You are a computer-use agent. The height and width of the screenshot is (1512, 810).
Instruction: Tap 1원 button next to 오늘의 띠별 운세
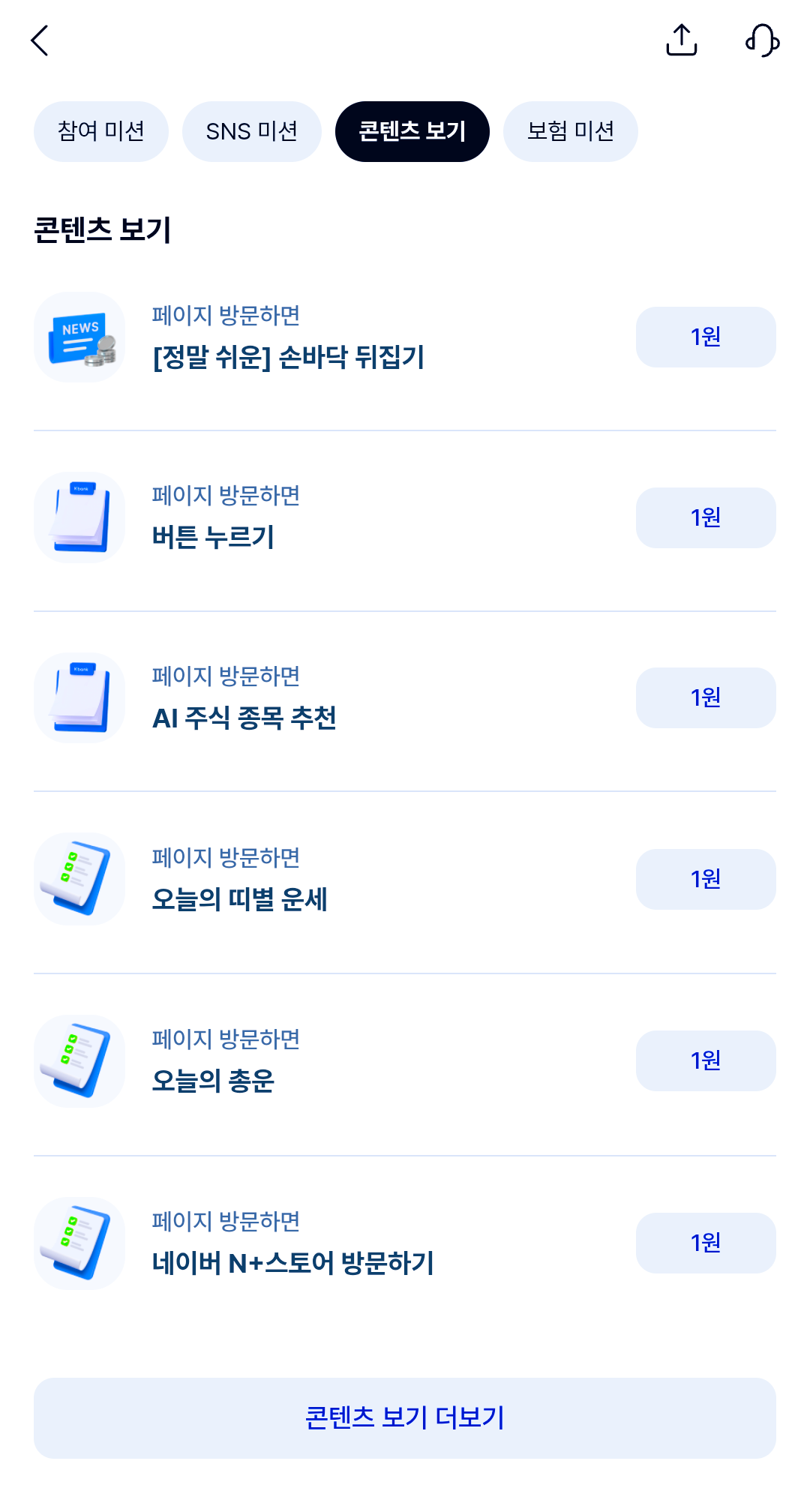[x=706, y=879]
